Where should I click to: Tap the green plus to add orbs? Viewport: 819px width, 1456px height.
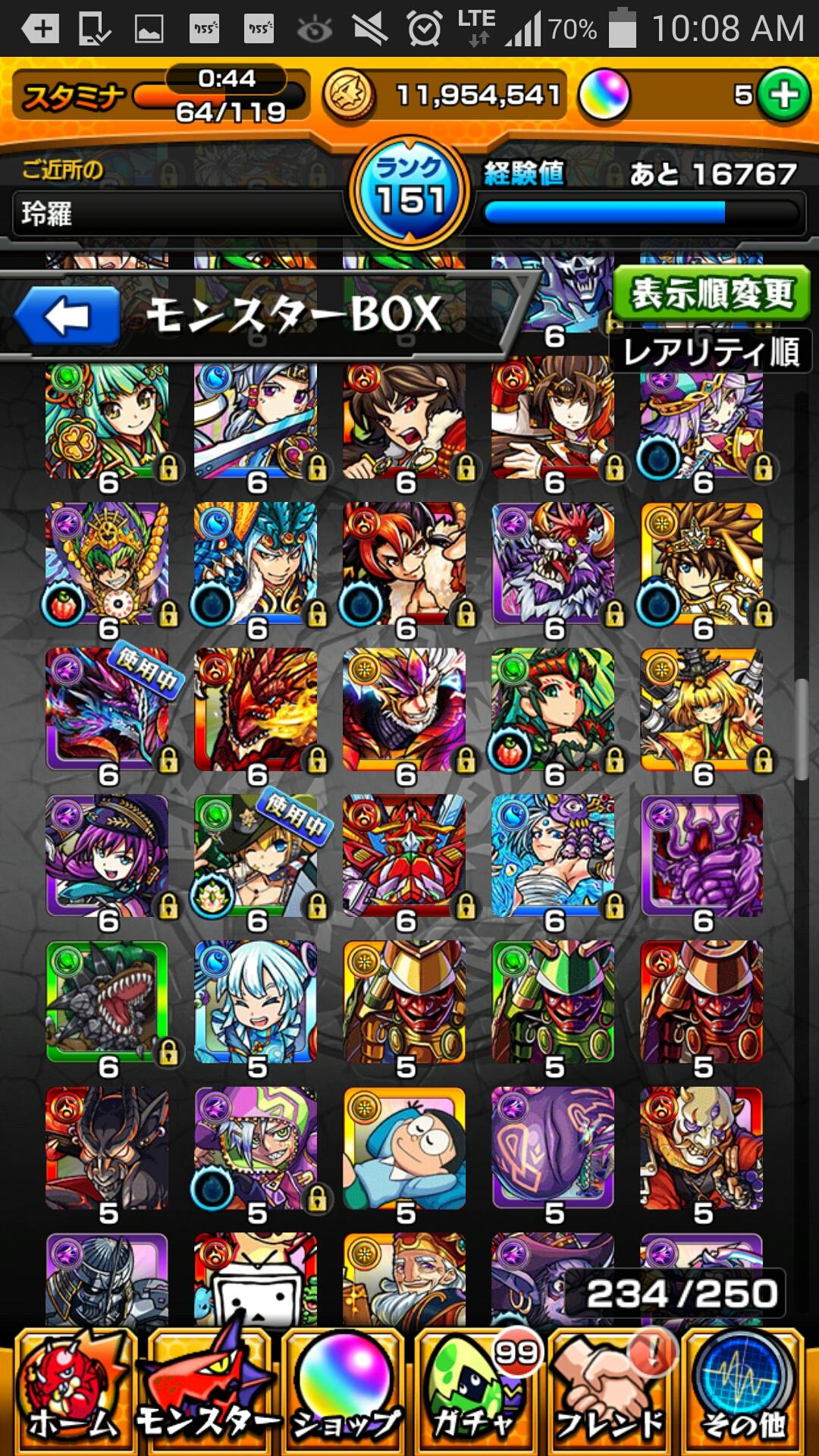click(x=783, y=96)
